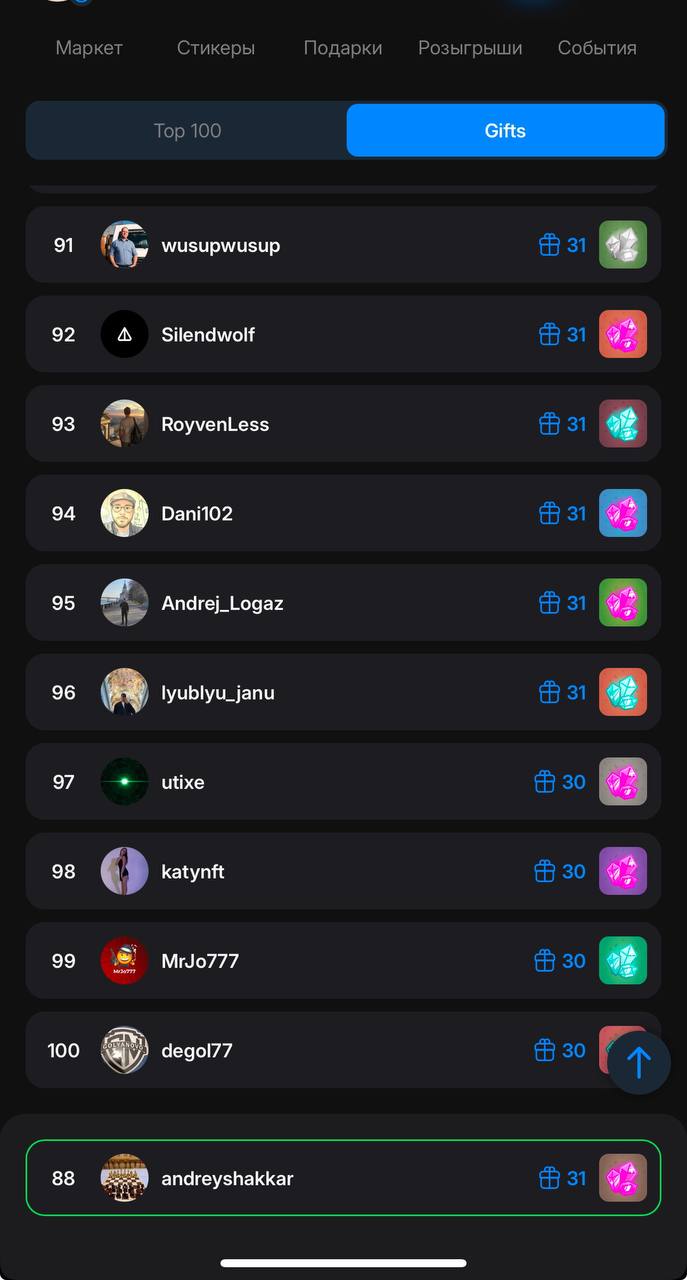Open your own andreyshakkar rank card

tap(343, 1178)
